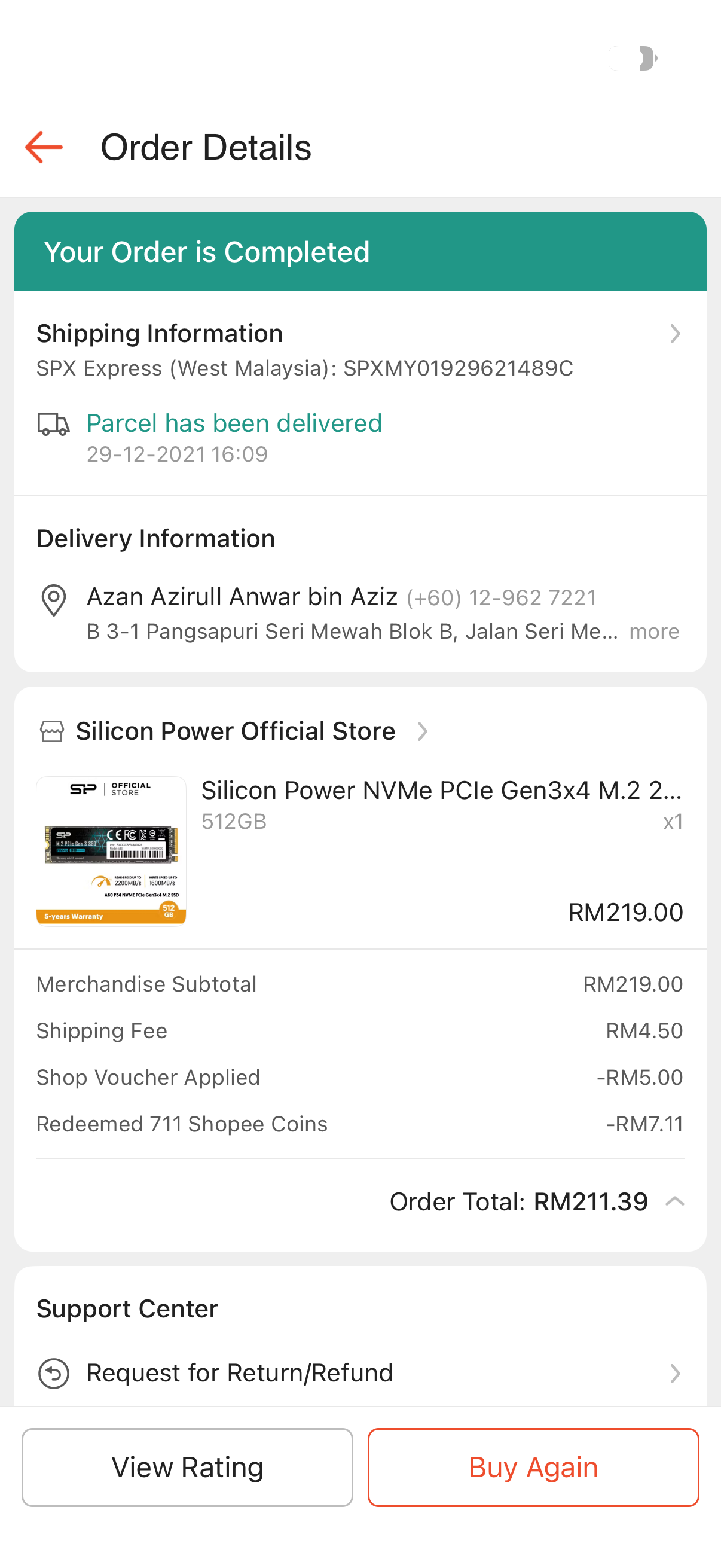Visit Silicon Power Official Store

click(x=236, y=731)
